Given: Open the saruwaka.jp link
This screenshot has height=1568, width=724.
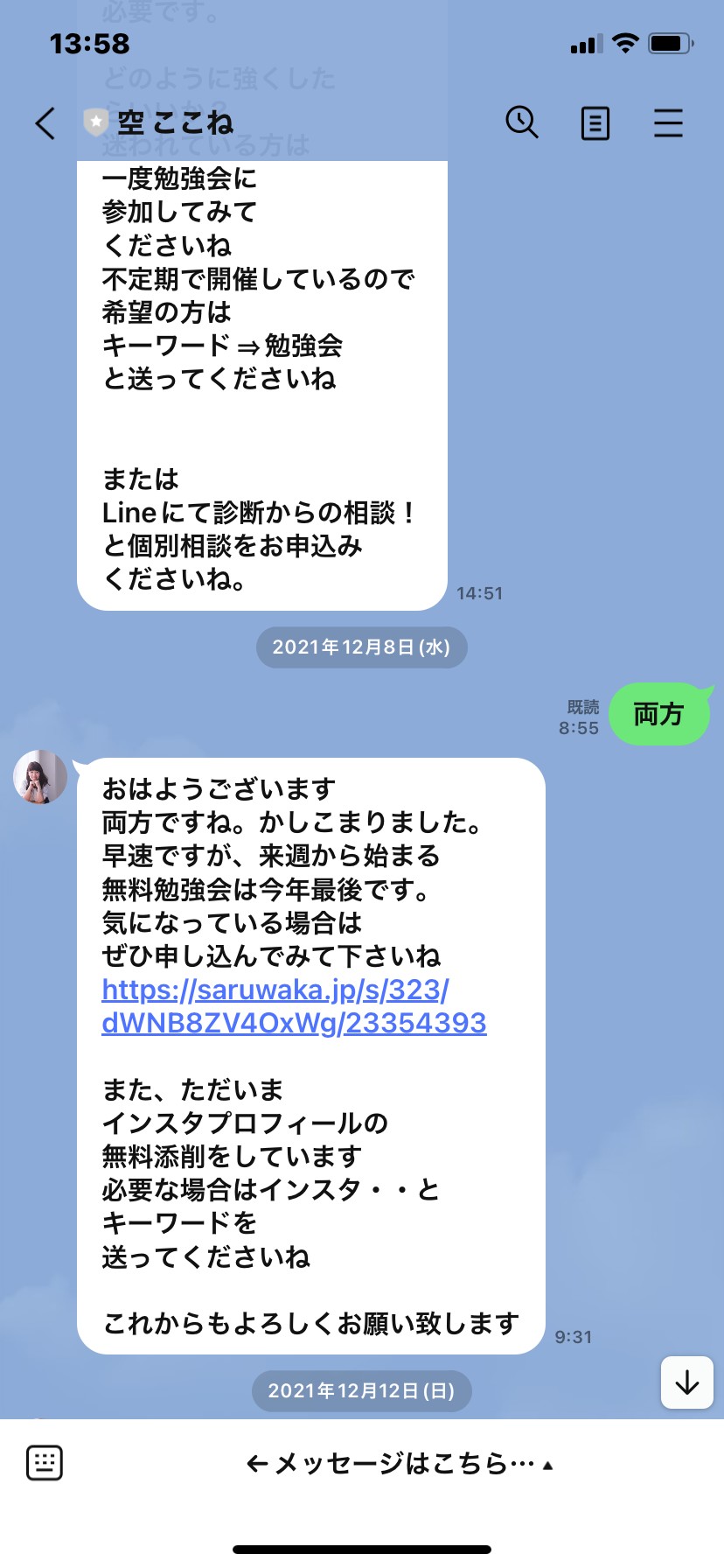Looking at the screenshot, I should tap(294, 1006).
